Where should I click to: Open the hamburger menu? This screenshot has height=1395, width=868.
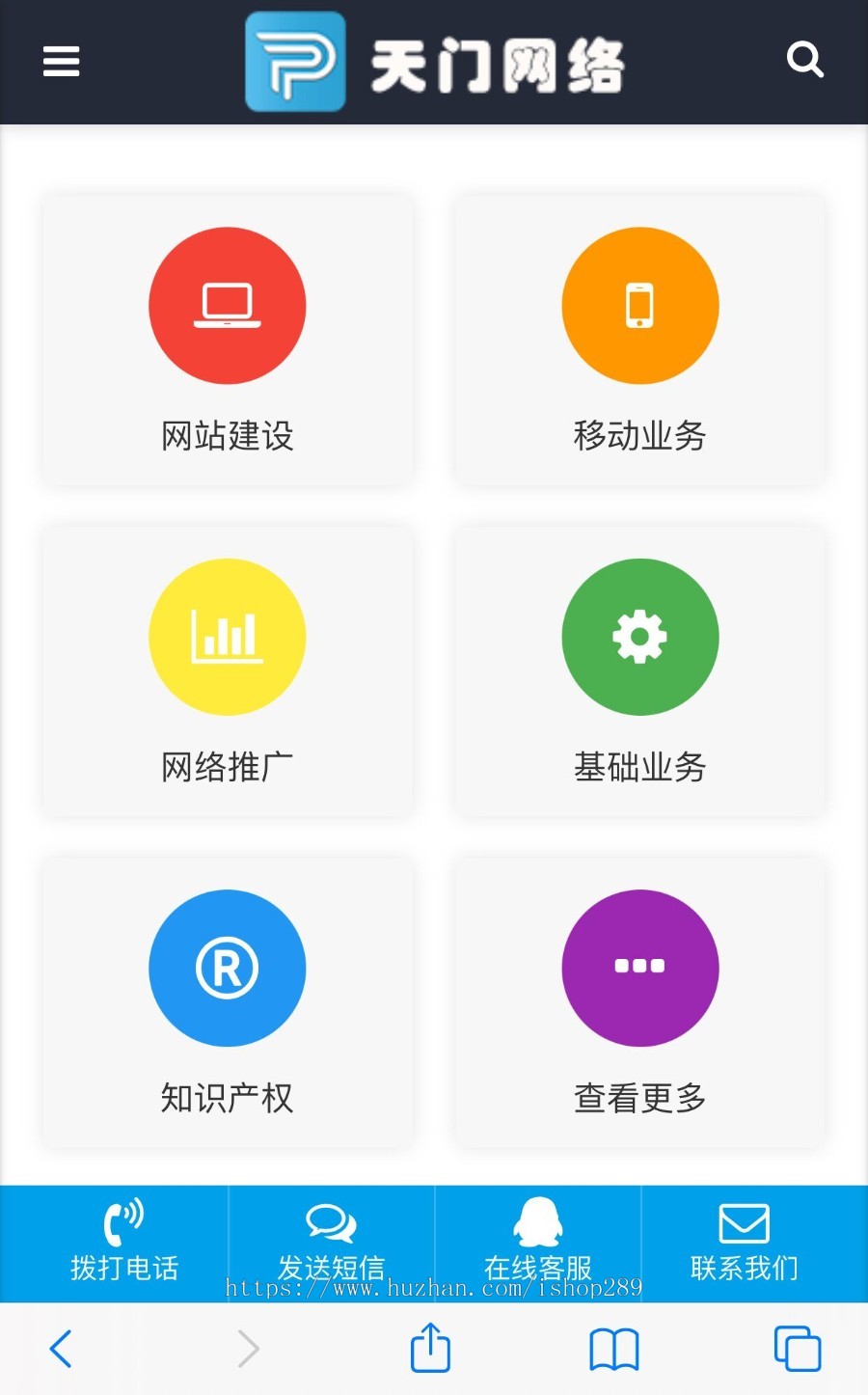click(61, 62)
